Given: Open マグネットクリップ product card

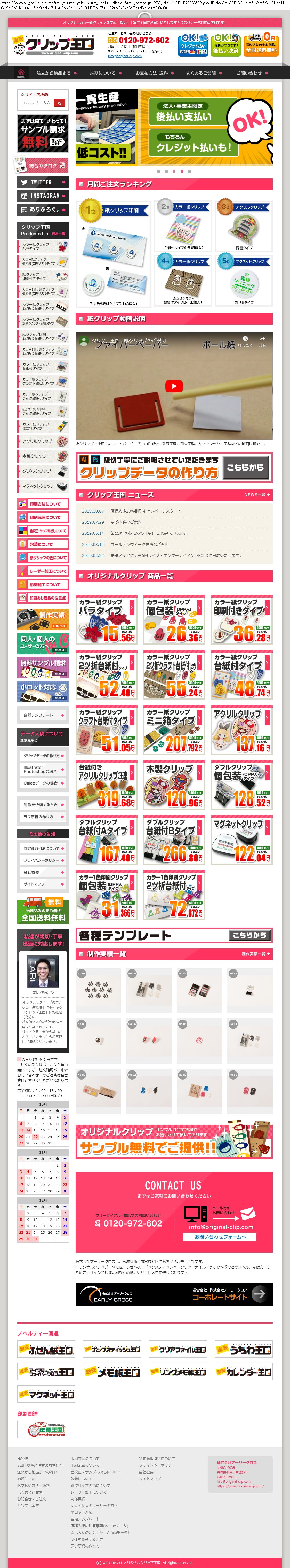Looking at the screenshot, I should (241, 840).
